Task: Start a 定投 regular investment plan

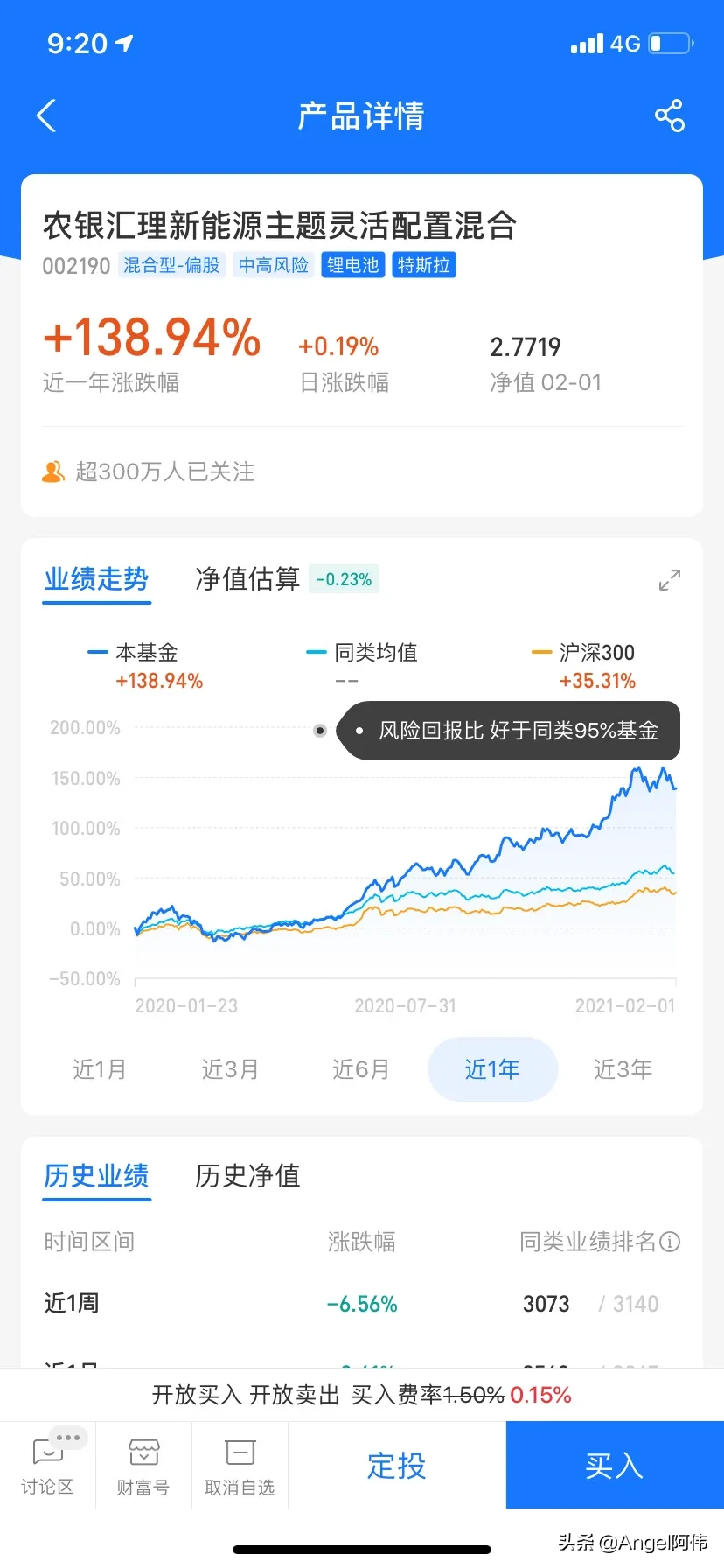Action: click(396, 1466)
